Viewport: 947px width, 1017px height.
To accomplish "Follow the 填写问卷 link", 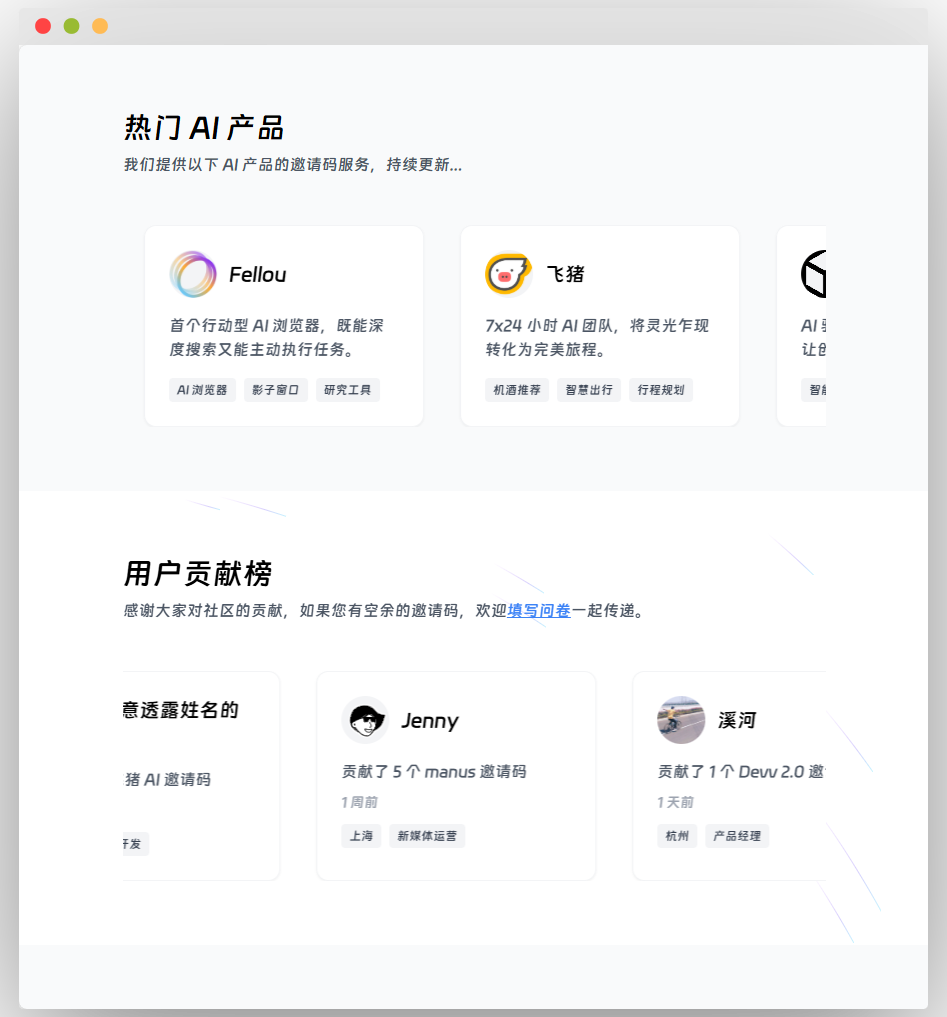I will point(539,610).
